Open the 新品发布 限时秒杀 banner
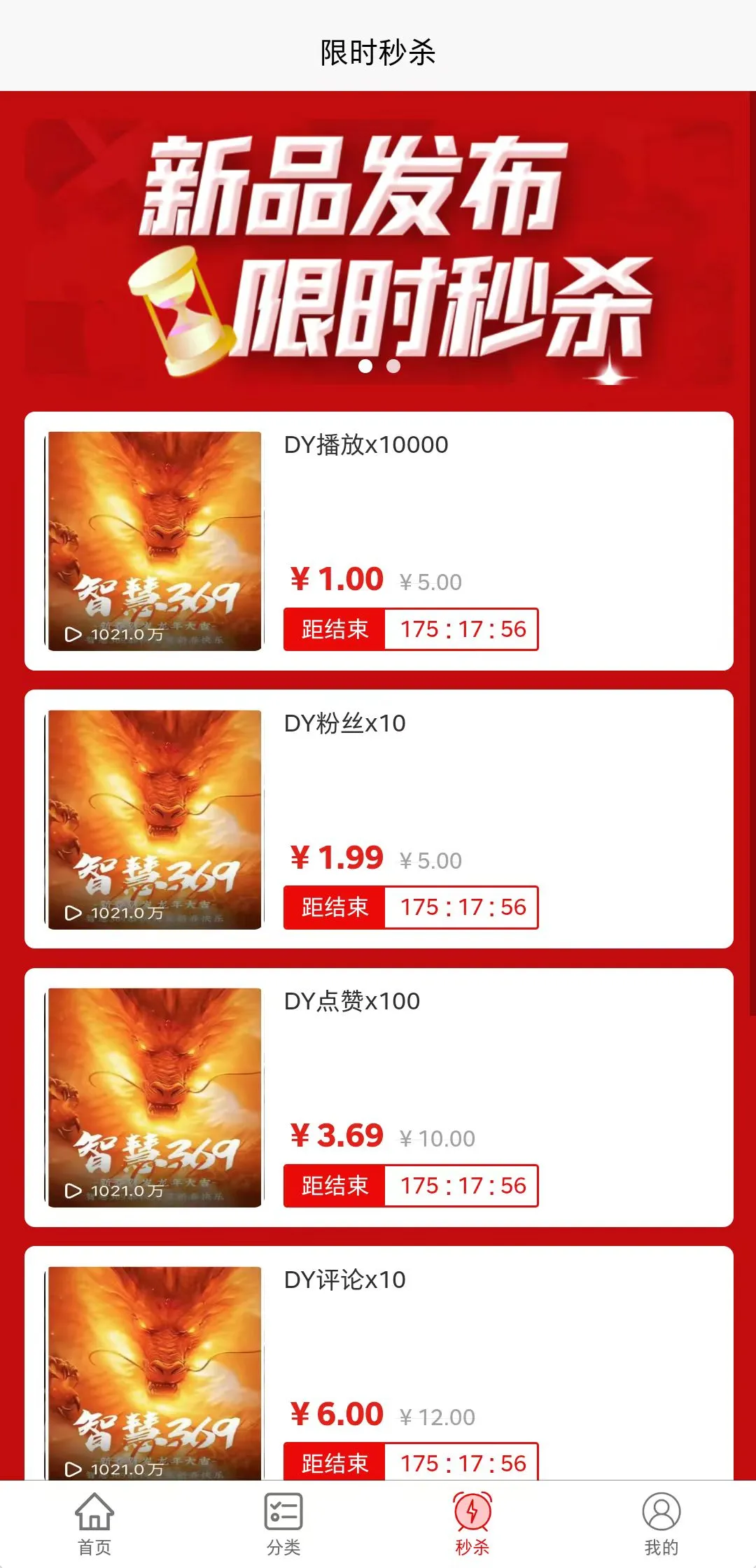The height and width of the screenshot is (1568, 756). click(378, 245)
